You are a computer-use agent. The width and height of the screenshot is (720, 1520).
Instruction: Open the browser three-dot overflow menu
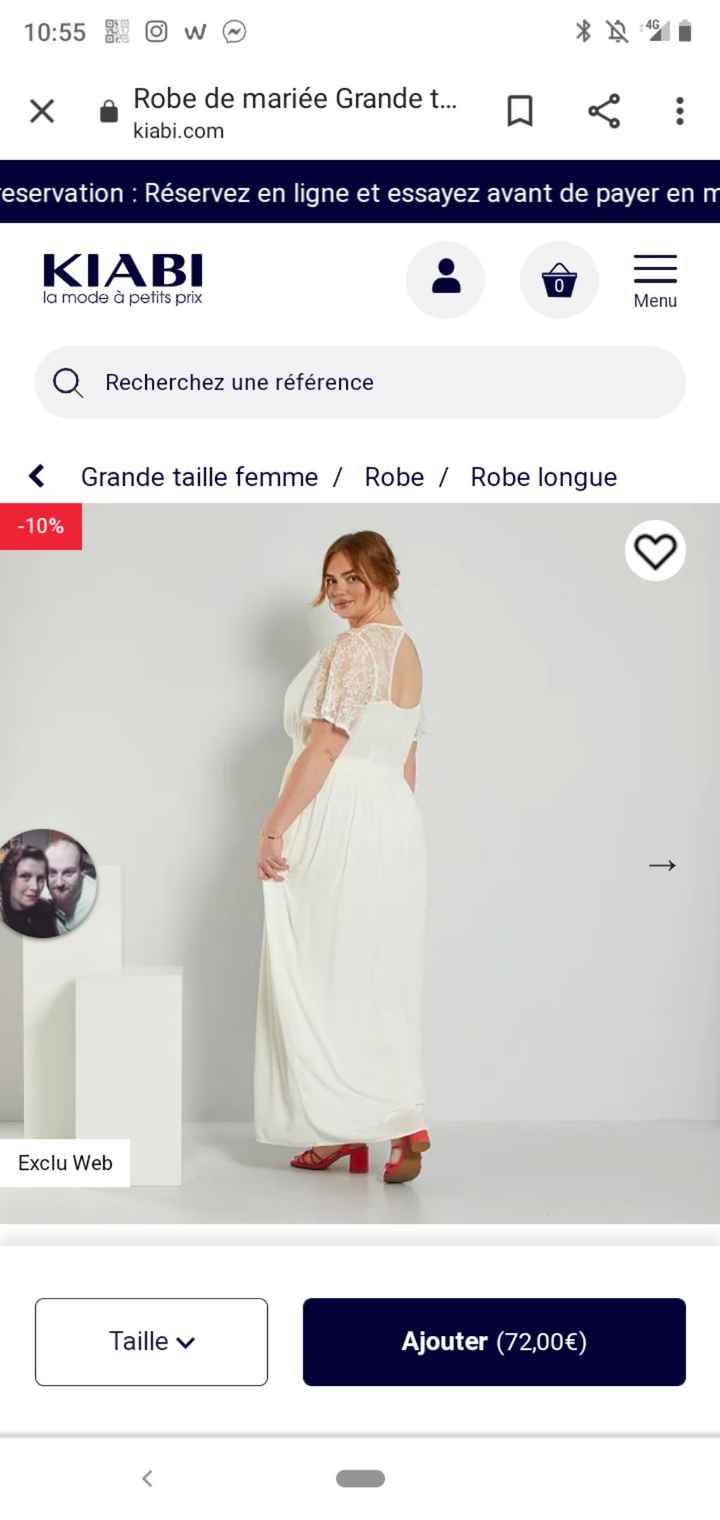679,110
